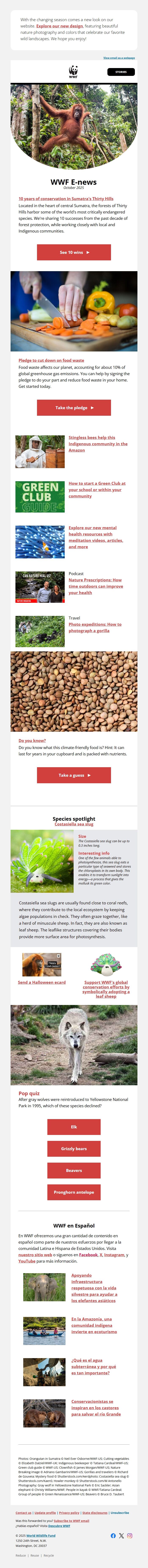Open the STORIES button in the header
Viewport: 148px width, 1568px height.
pyautogui.click(x=121, y=72)
